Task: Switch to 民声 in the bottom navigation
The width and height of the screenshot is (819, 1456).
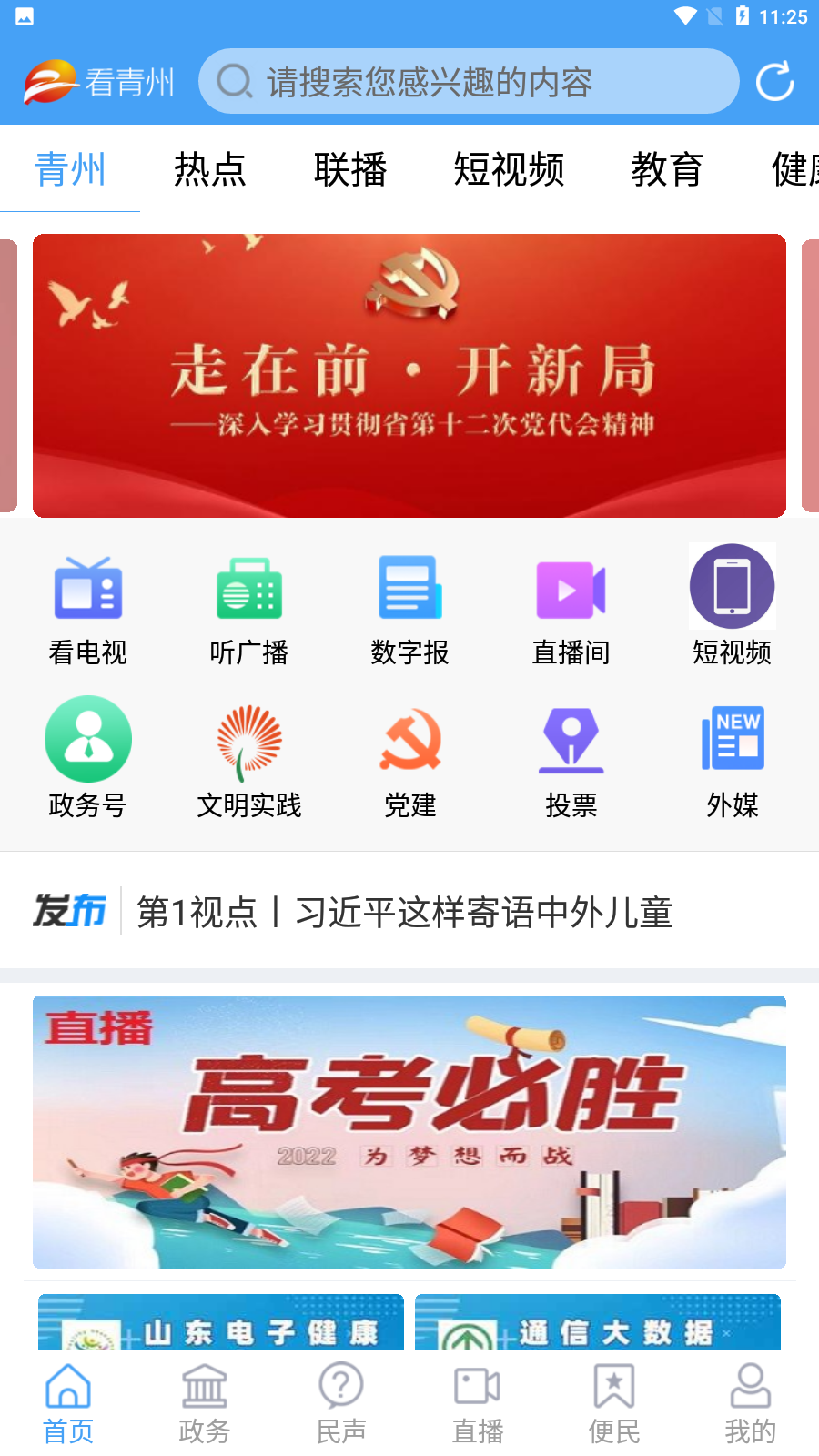Action: tap(341, 1403)
